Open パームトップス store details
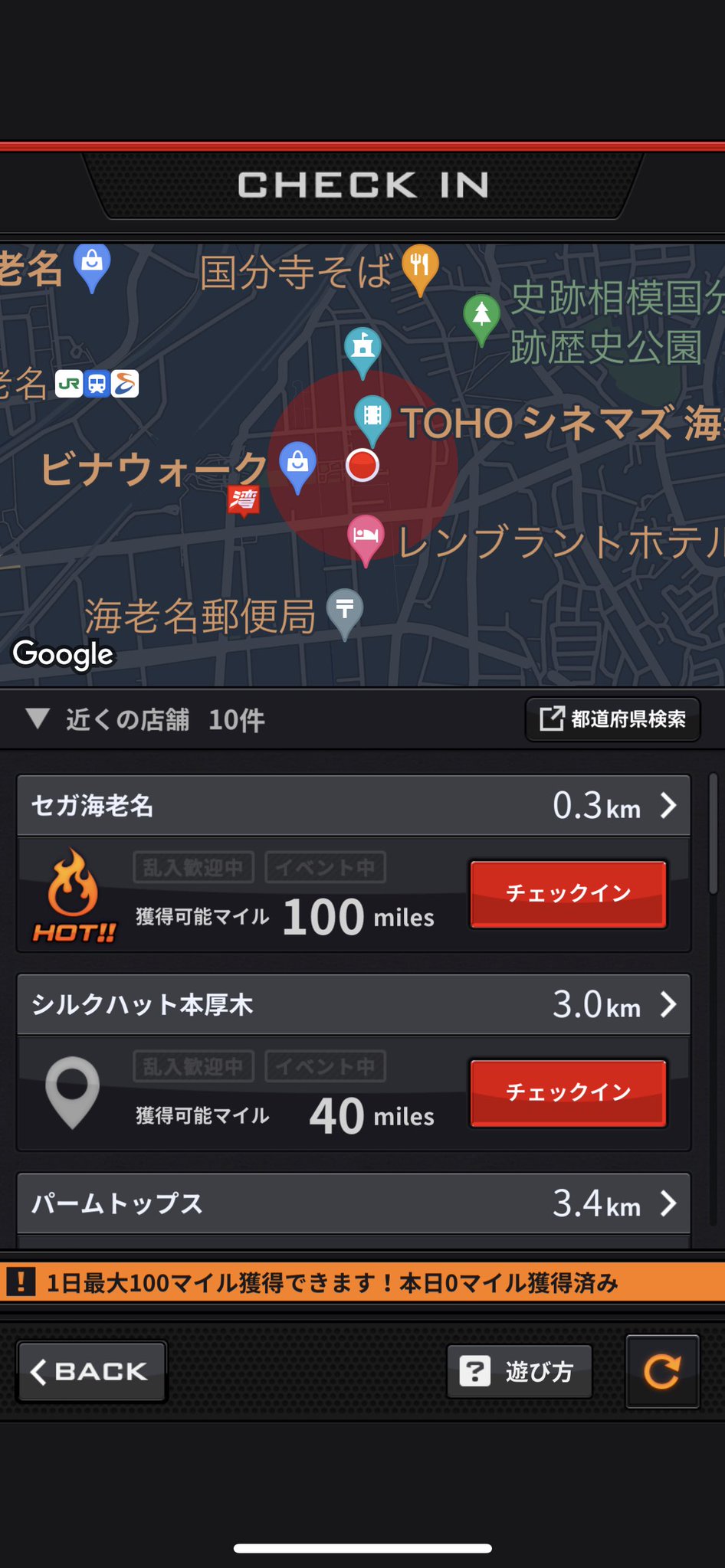This screenshot has height=1568, width=725. point(354,1203)
